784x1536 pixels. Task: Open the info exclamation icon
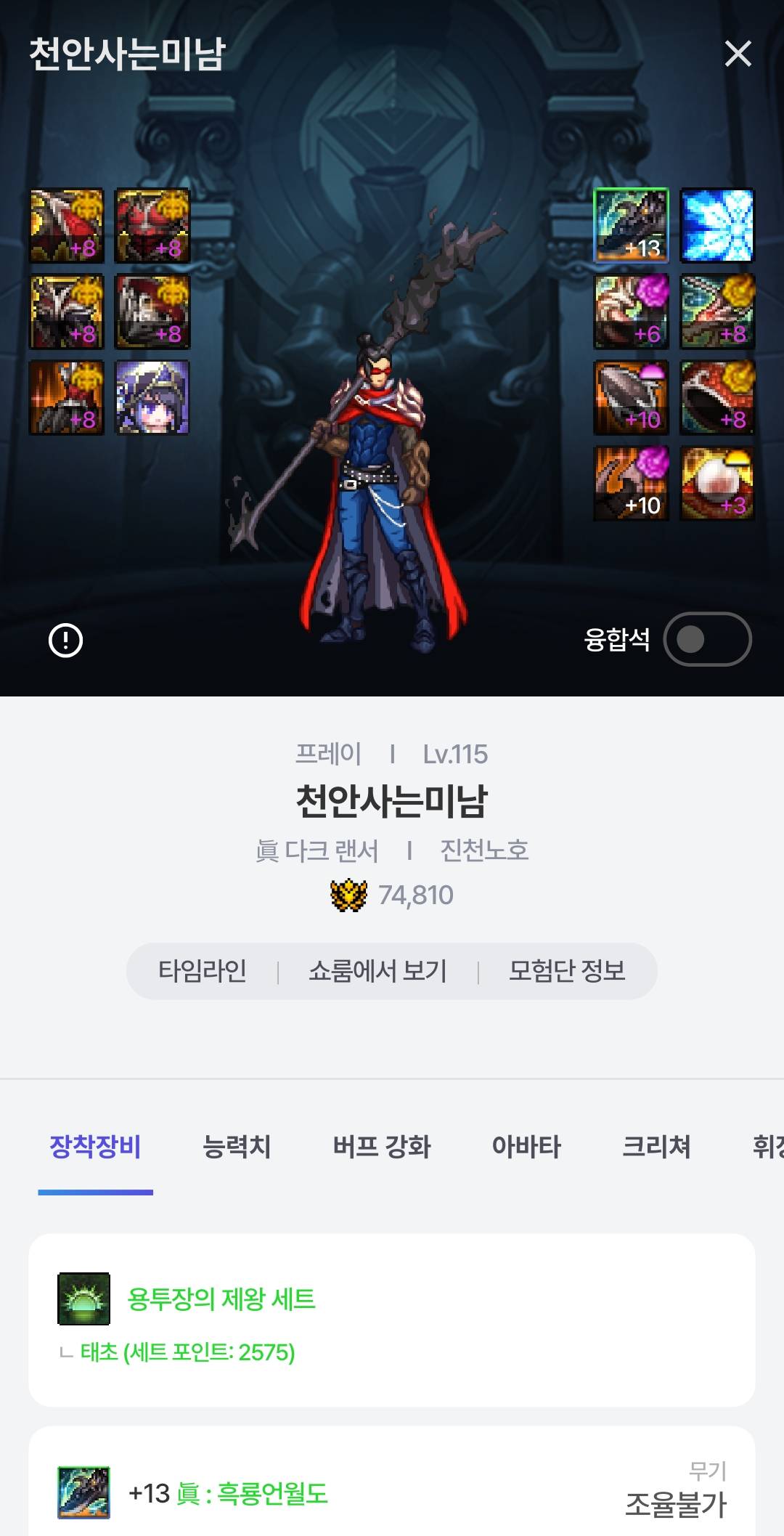(65, 641)
